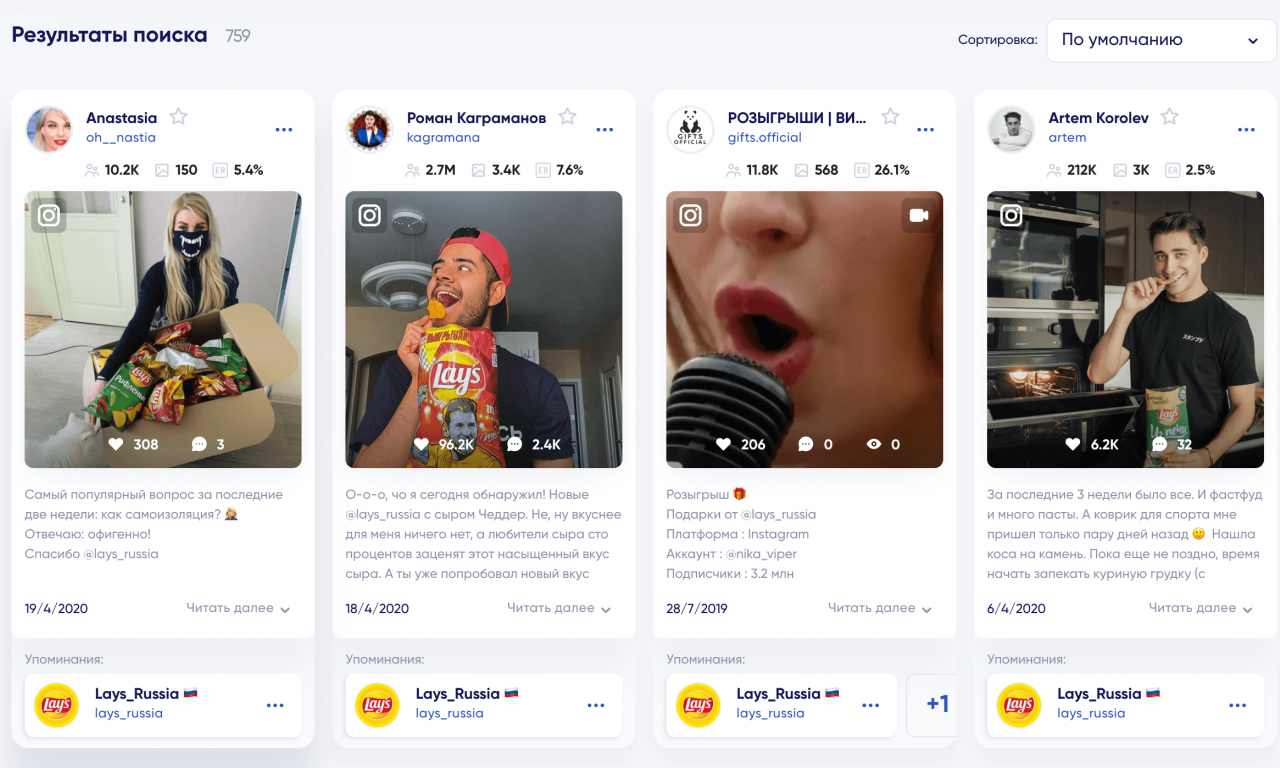Open the sorting dropdown 'По умолчанию'
Image resolution: width=1280 pixels, height=768 pixels.
click(x=1160, y=40)
